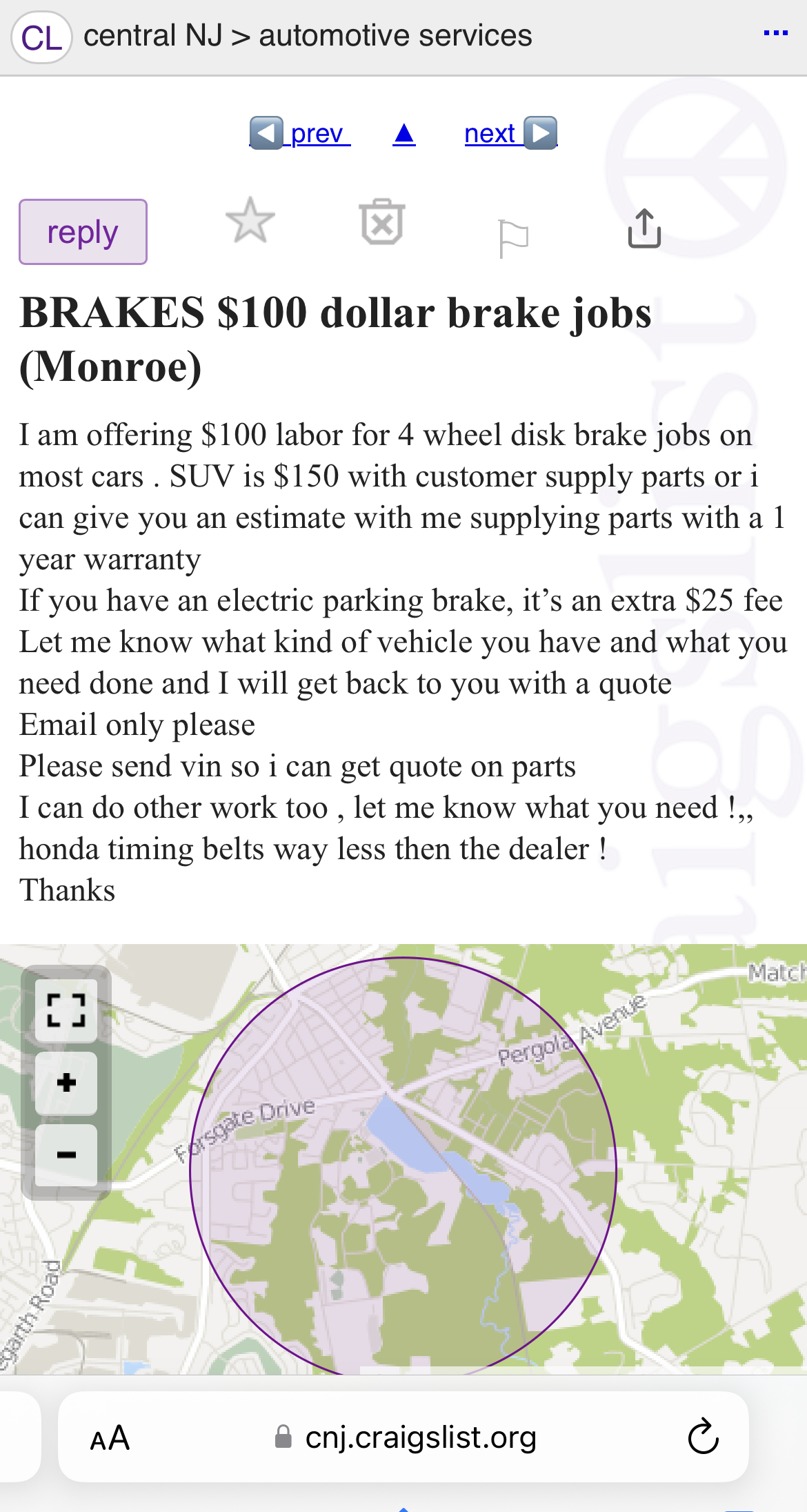Expand the map to fullscreen
This screenshot has height=1512, width=807.
click(x=66, y=1010)
